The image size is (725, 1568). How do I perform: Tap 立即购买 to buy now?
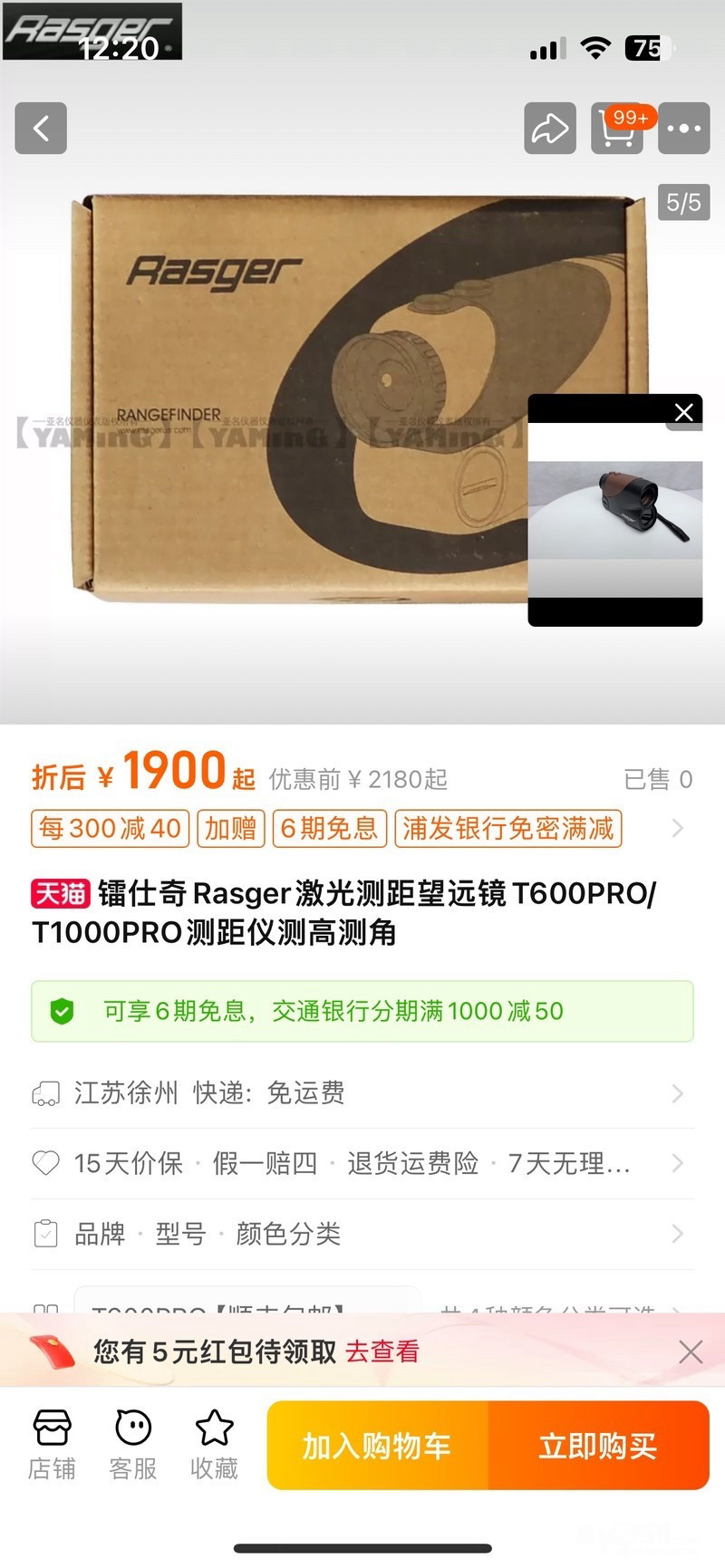coord(598,1446)
